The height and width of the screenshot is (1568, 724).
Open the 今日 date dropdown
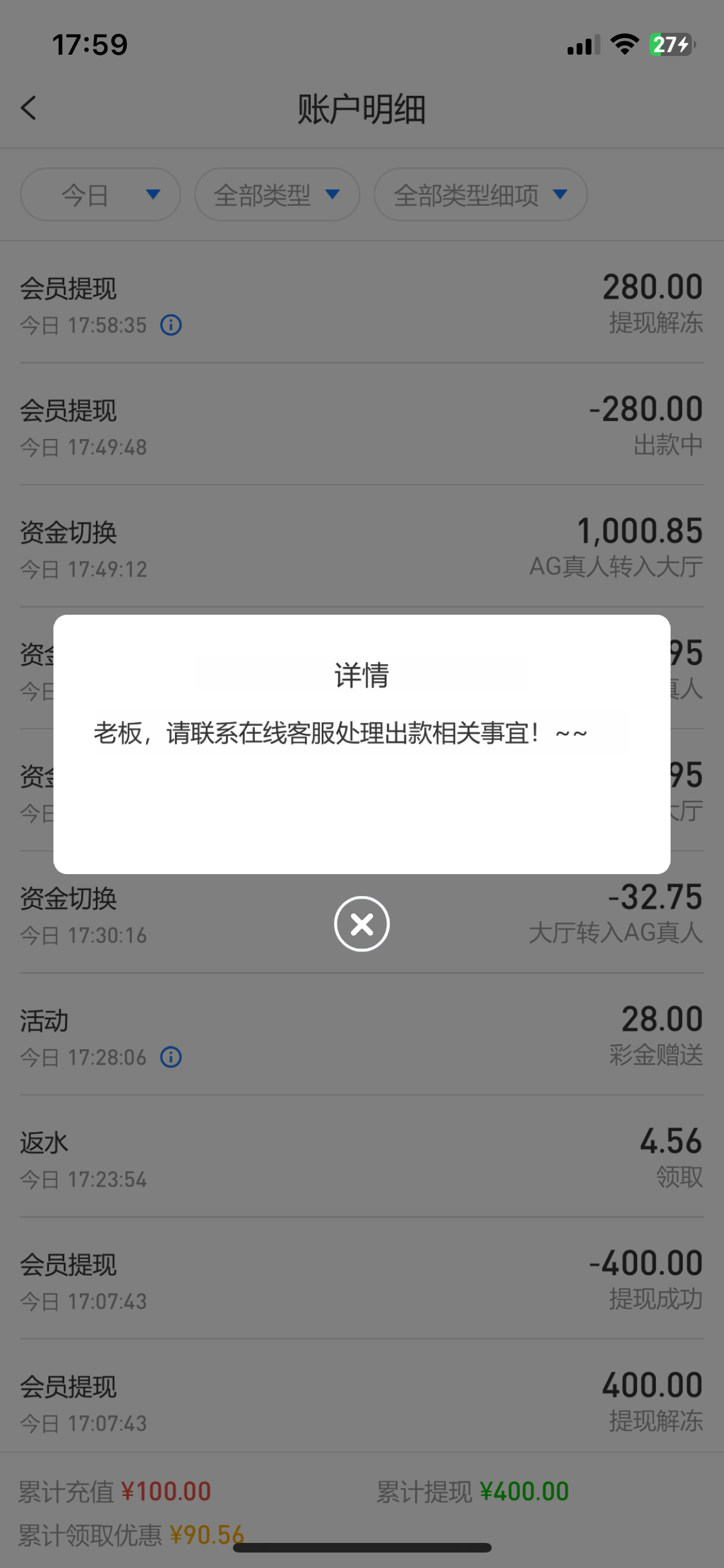tap(100, 194)
